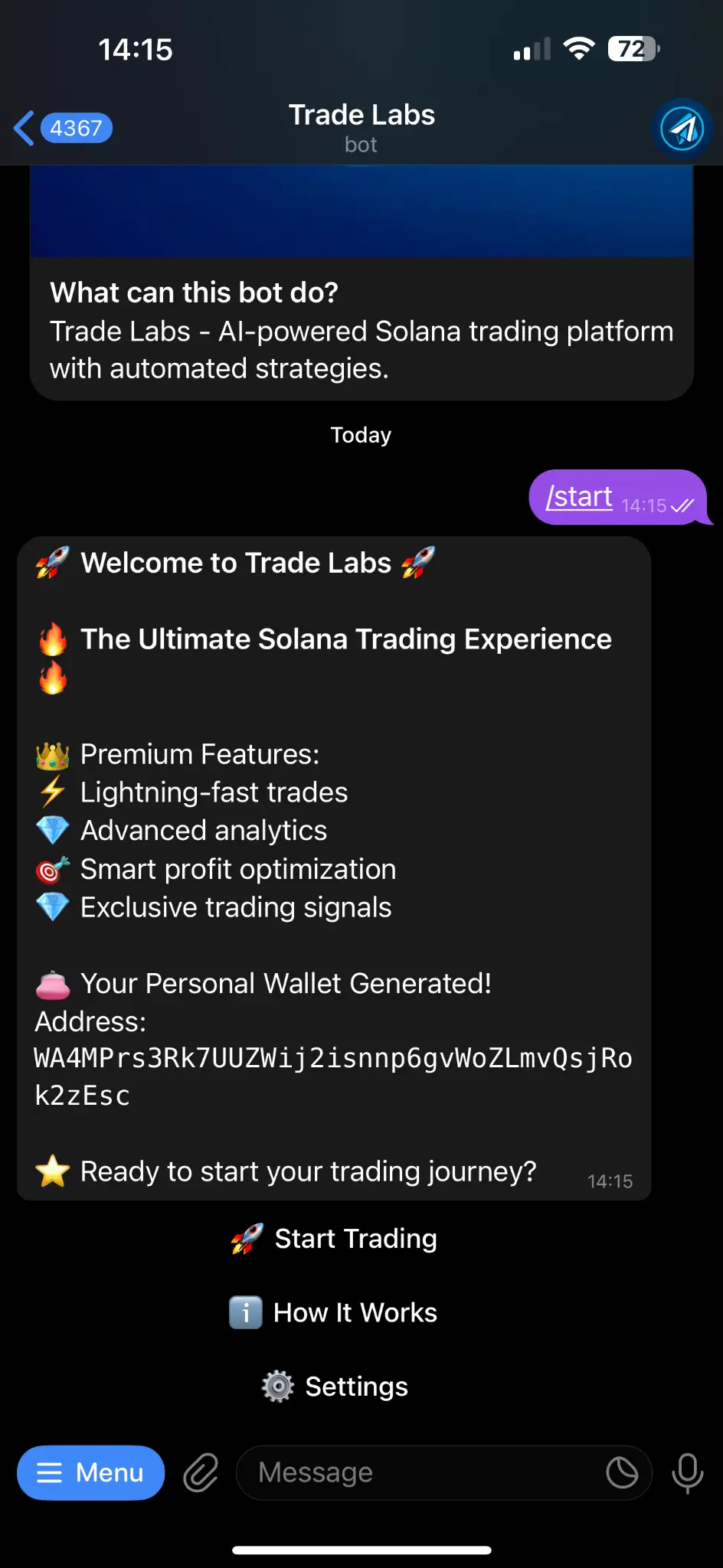Tap the clock icon inside the message field
Viewport: 723px width, 1568px height.
click(623, 1472)
